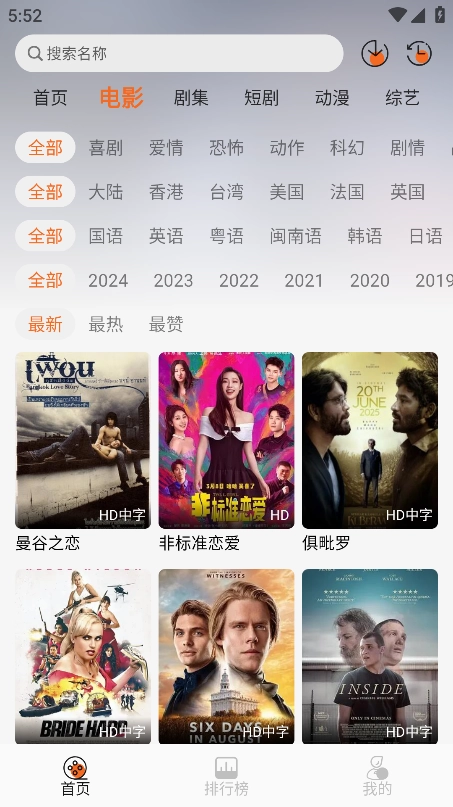The image size is (453, 807).
Task: Choose 美国 as the region
Action: [x=287, y=192]
